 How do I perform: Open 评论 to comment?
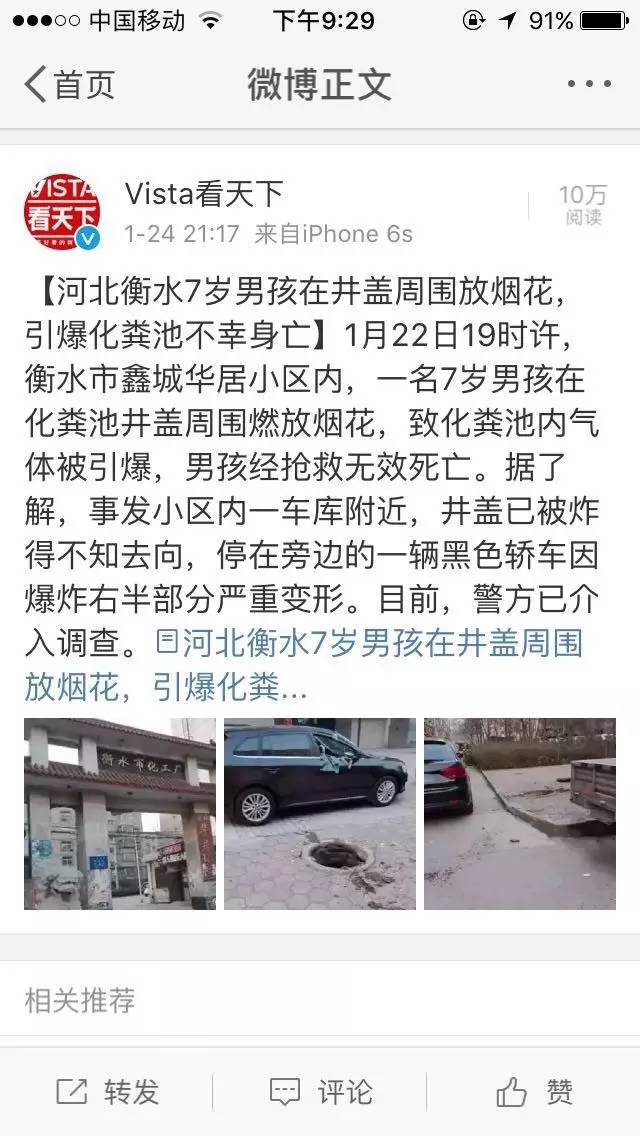point(320,1091)
